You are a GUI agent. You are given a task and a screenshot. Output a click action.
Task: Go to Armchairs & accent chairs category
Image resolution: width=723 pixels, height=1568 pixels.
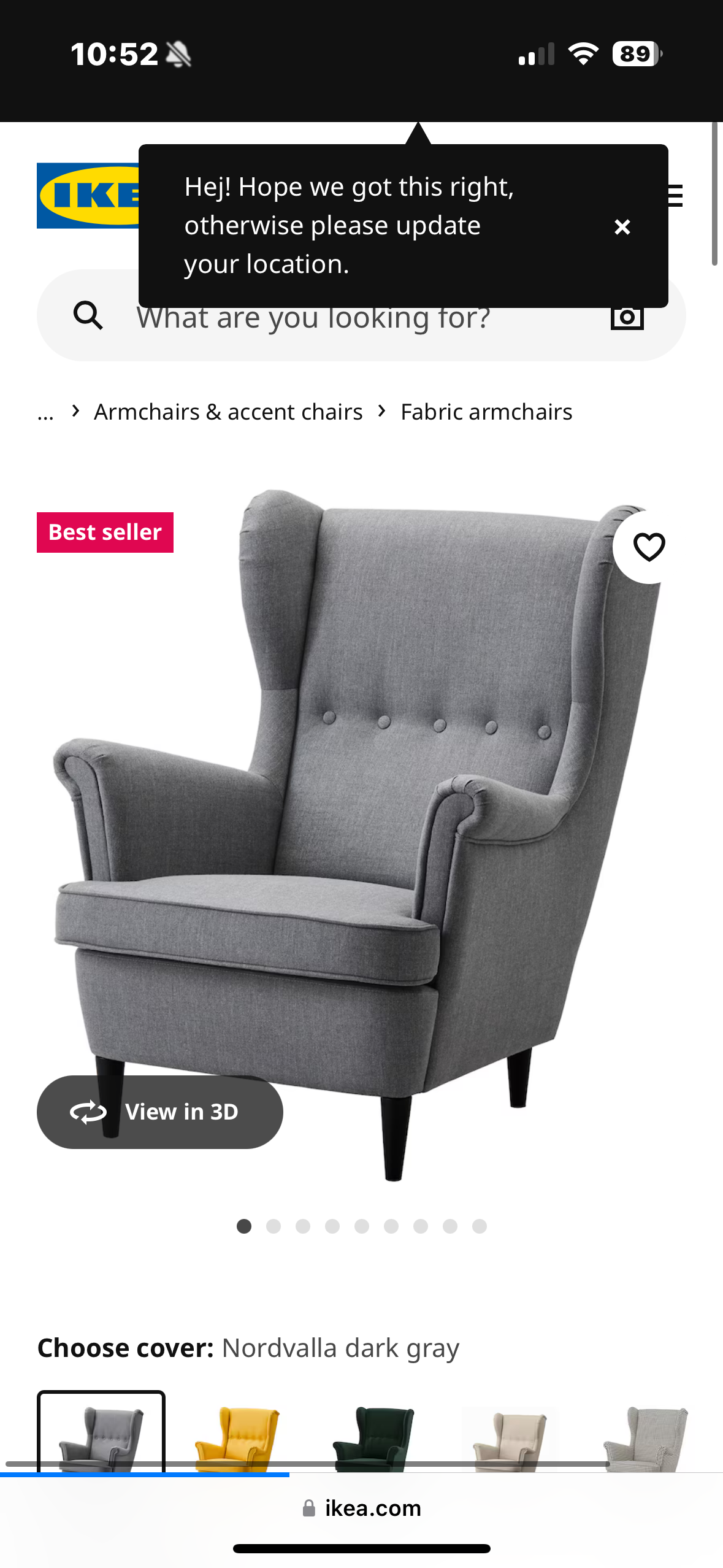click(228, 412)
